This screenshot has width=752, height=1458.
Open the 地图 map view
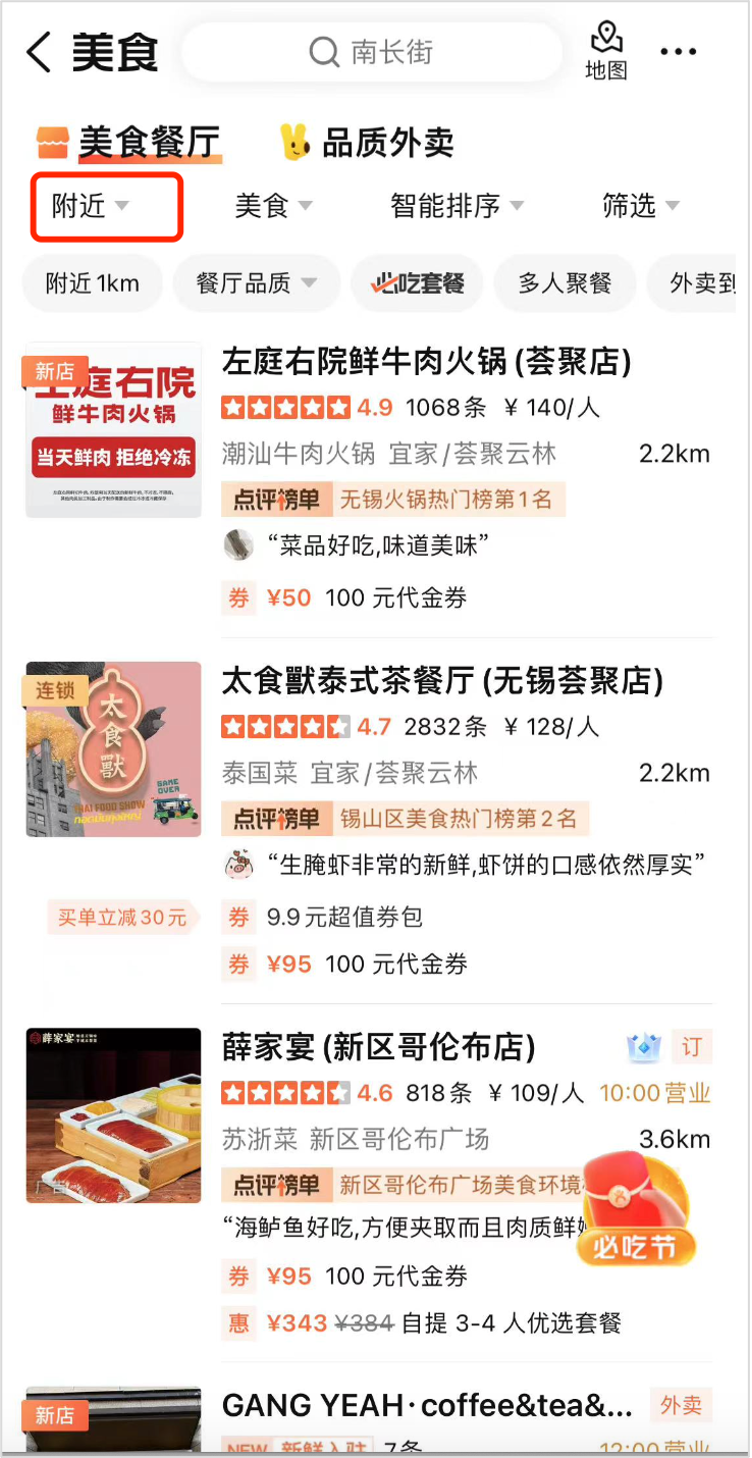pyautogui.click(x=606, y=51)
